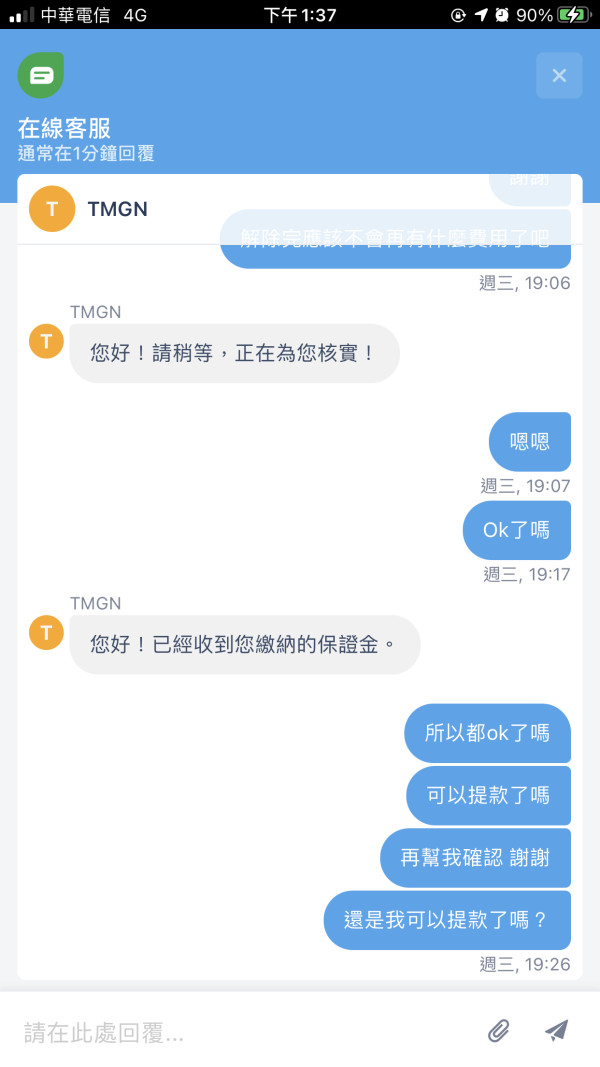Send the message with the paper plane icon
Image resolution: width=600 pixels, height=1067 pixels.
click(x=556, y=1030)
